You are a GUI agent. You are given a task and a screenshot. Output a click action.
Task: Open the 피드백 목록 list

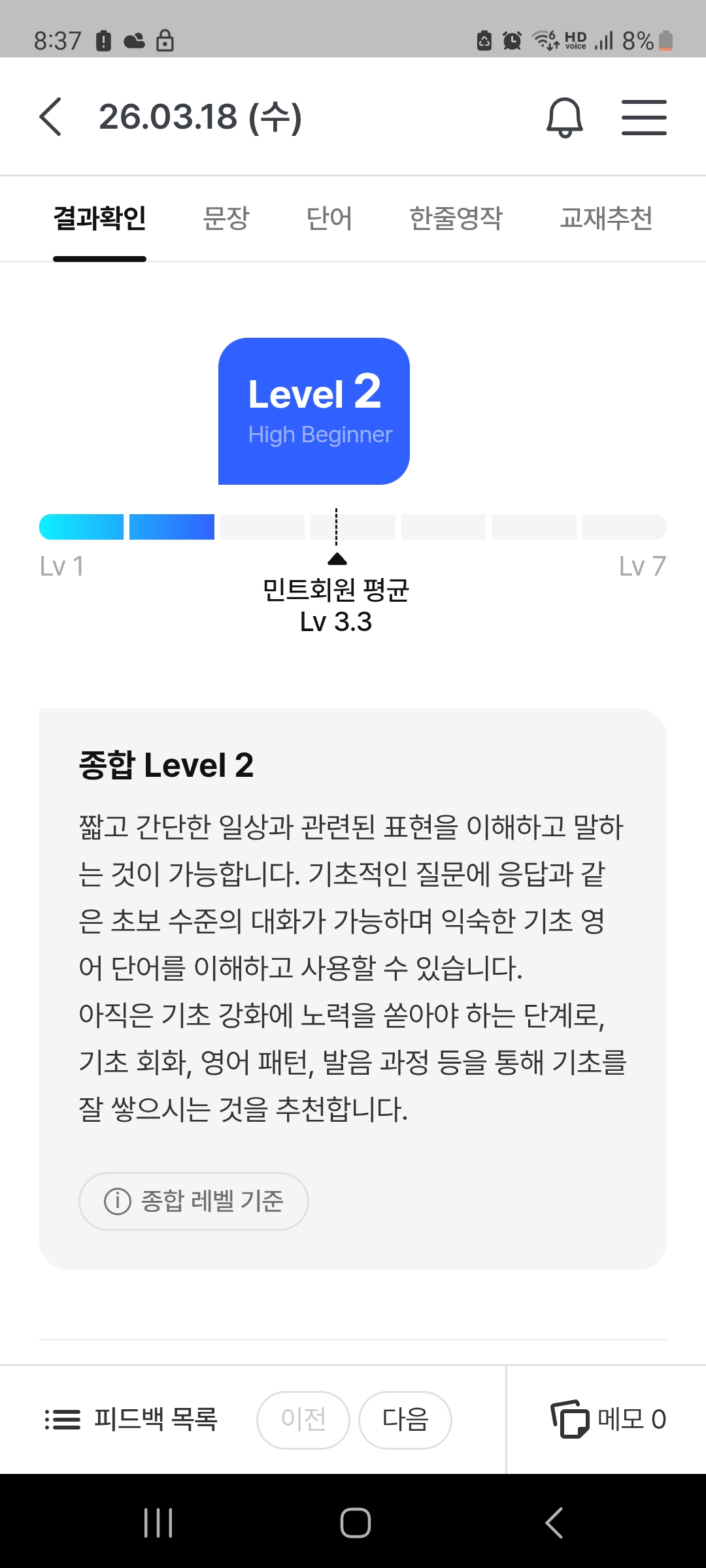pyautogui.click(x=131, y=1420)
